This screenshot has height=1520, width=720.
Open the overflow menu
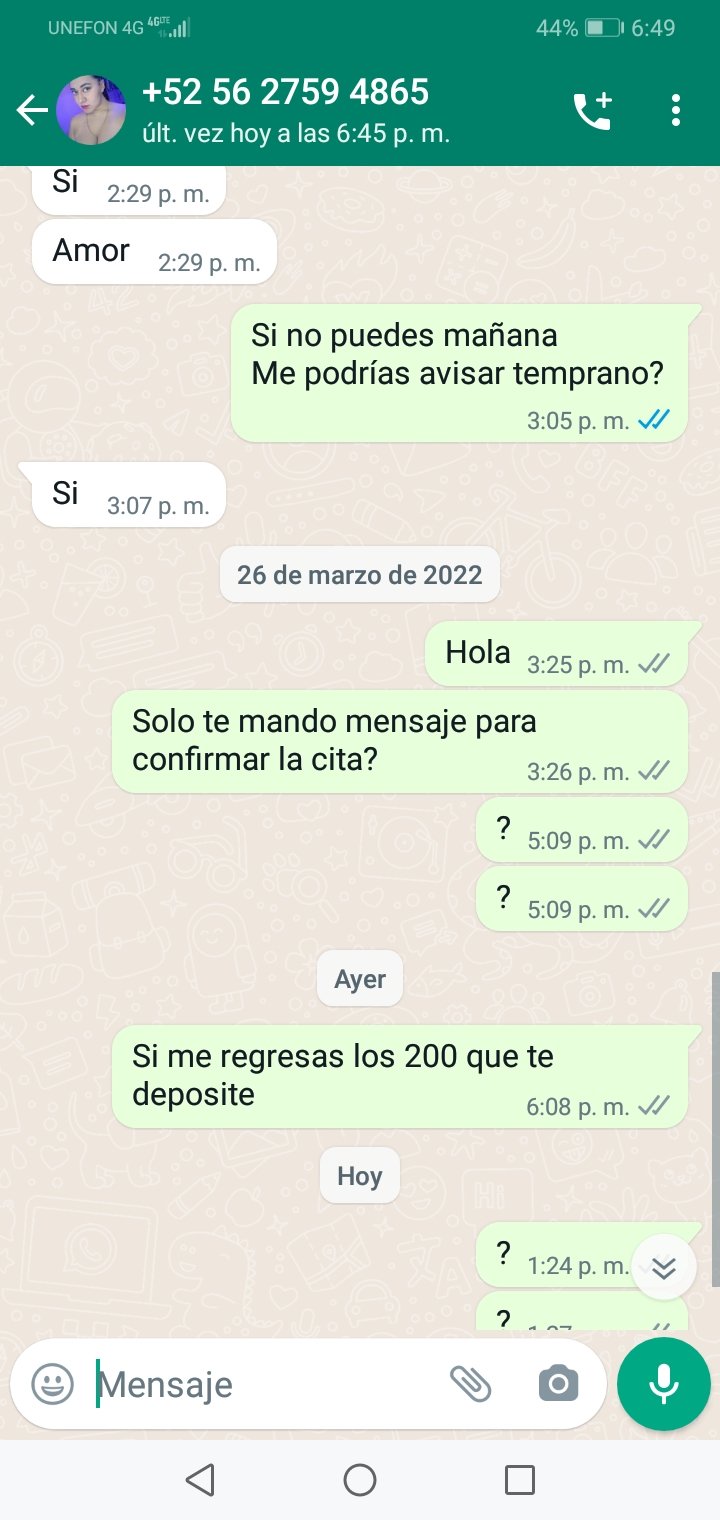tap(676, 110)
